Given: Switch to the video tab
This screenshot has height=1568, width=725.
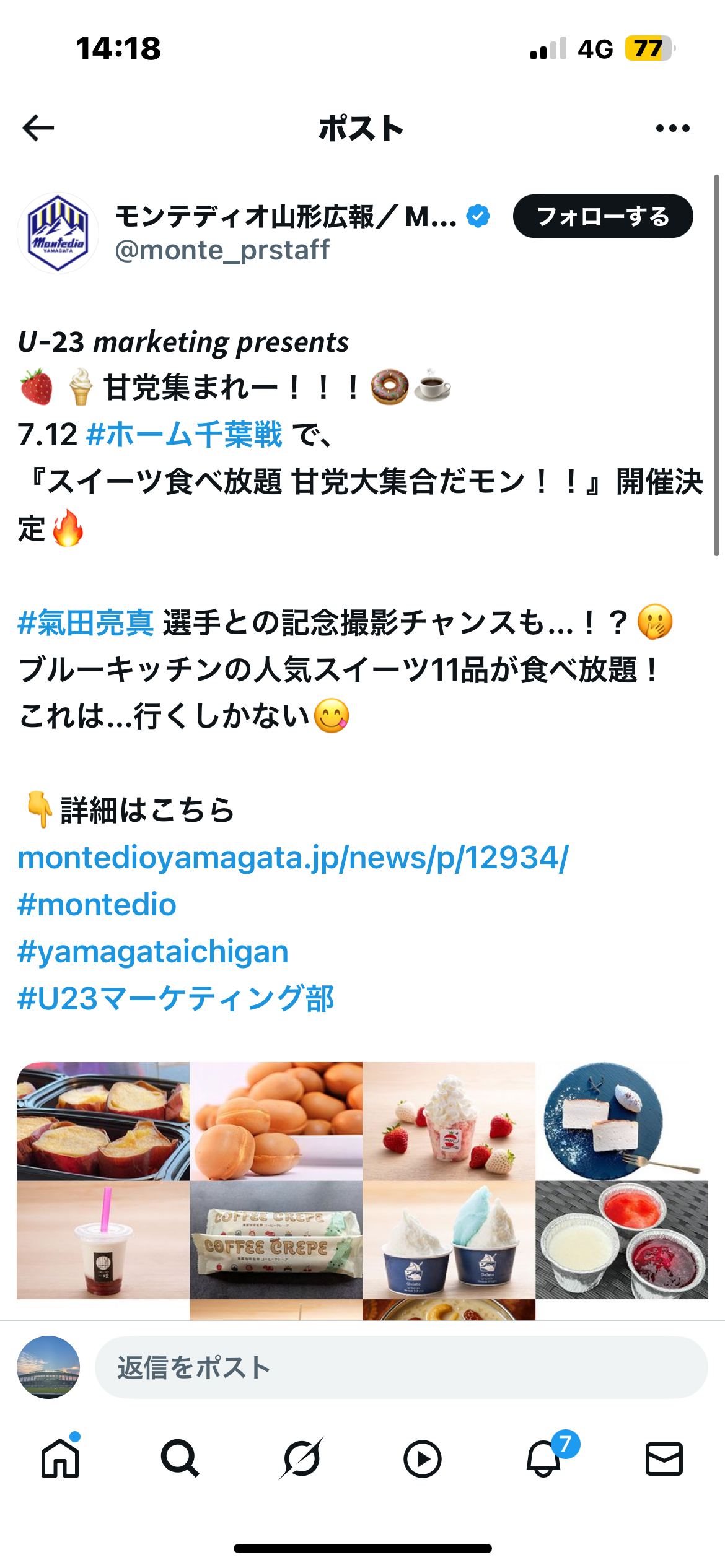Looking at the screenshot, I should 422,1459.
